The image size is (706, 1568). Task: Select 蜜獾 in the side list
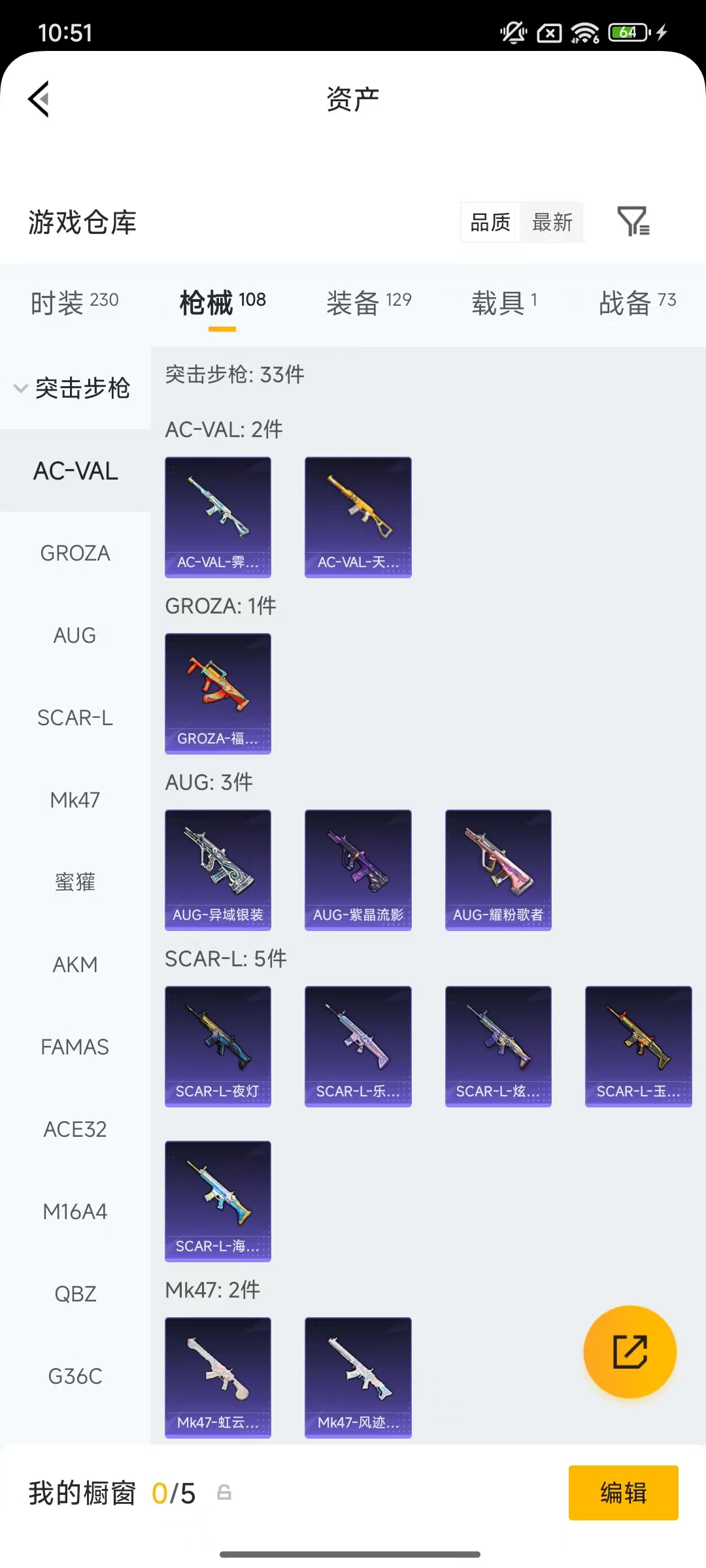coord(75,883)
